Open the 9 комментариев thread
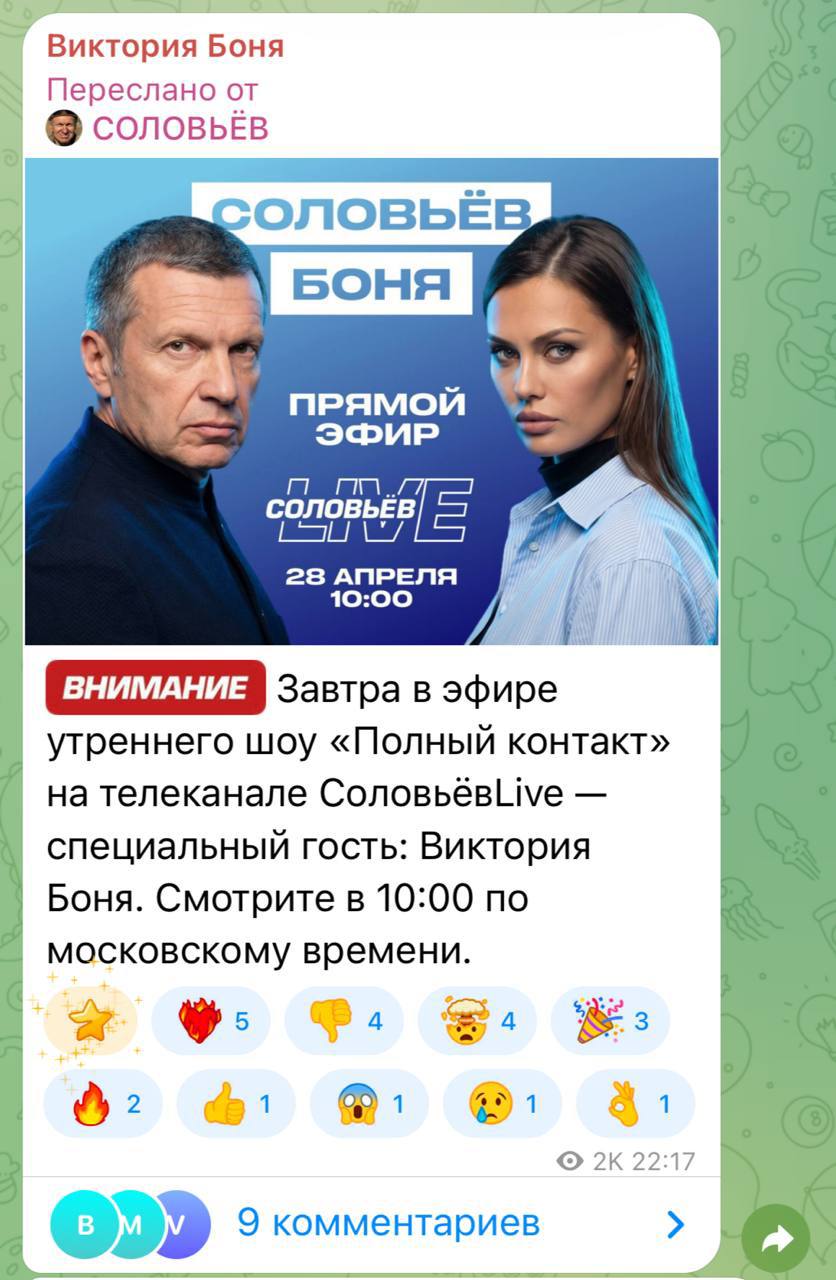Viewport: 836px width, 1280px height. coord(388,1222)
